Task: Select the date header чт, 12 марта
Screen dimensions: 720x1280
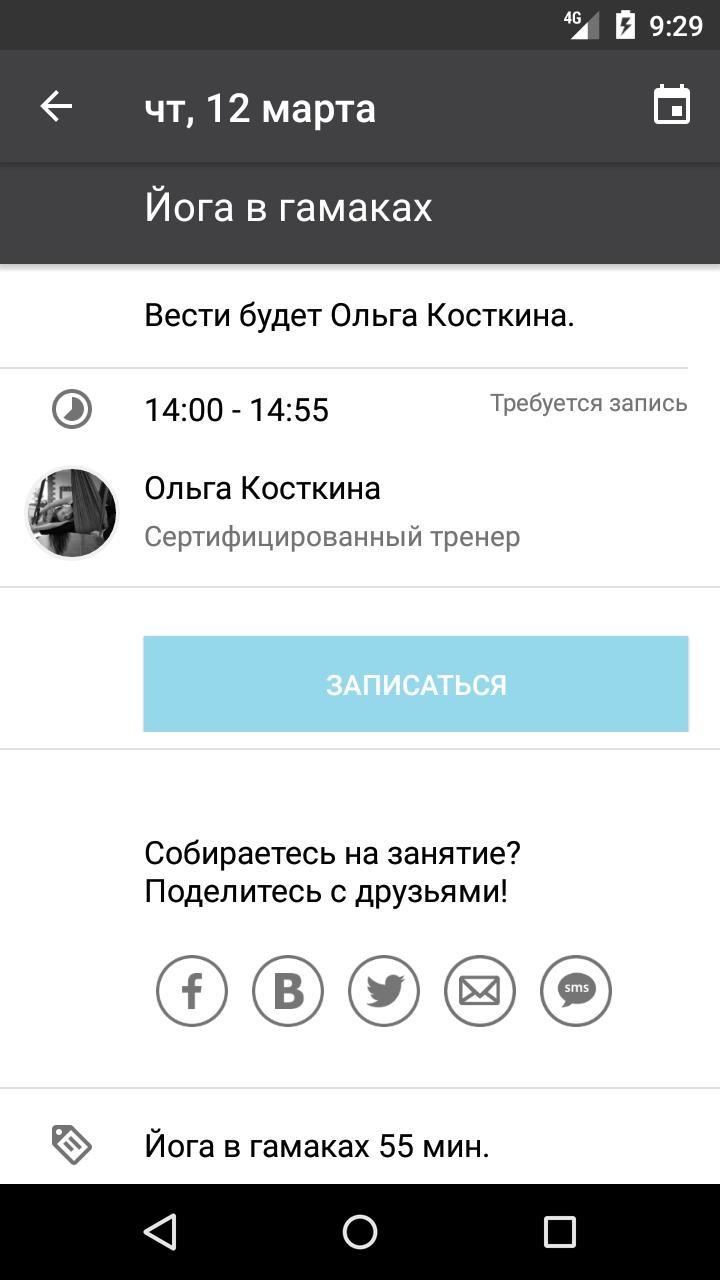Action: tap(259, 107)
